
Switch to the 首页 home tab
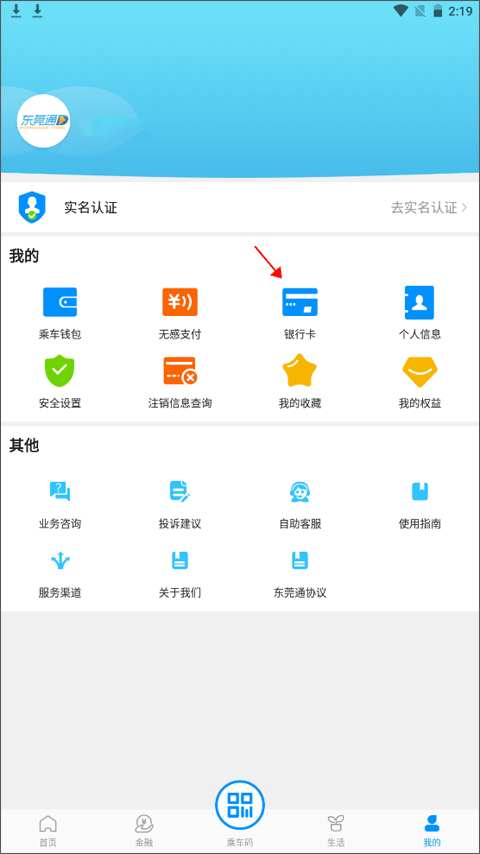point(48,831)
